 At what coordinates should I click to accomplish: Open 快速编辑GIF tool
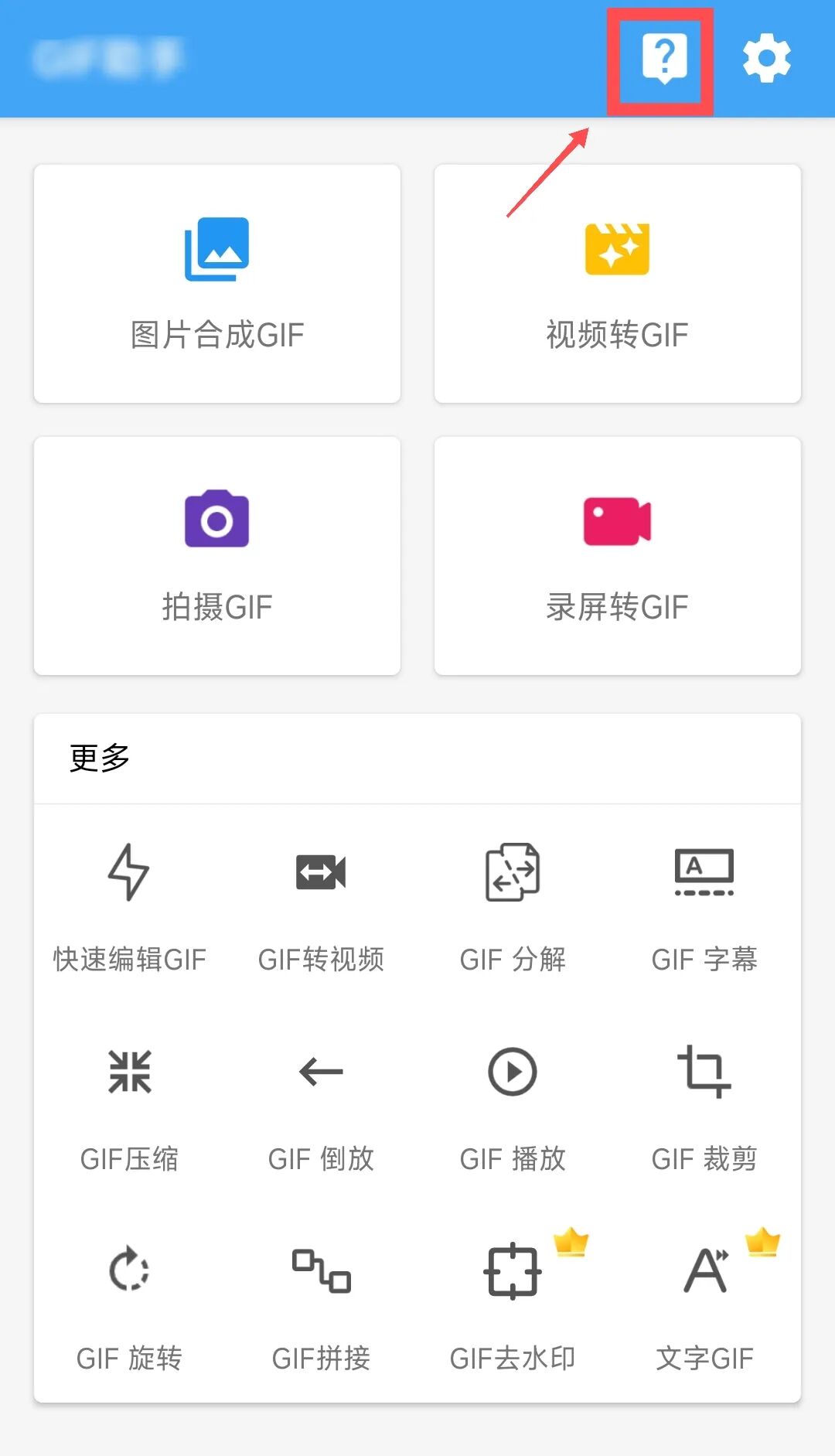pyautogui.click(x=129, y=906)
